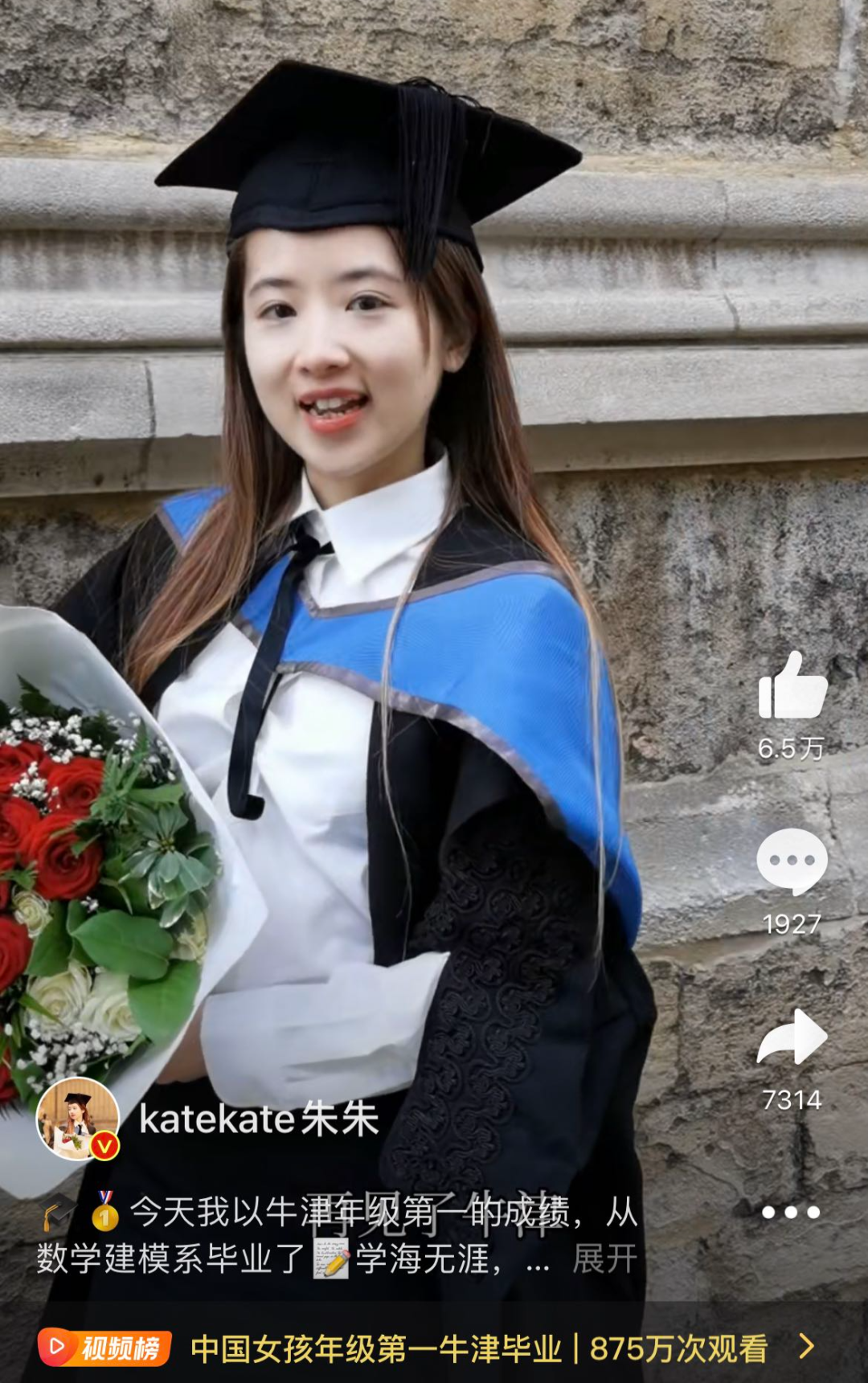Share this video with the arrow icon
This screenshot has height=1383, width=868.
click(792, 1037)
